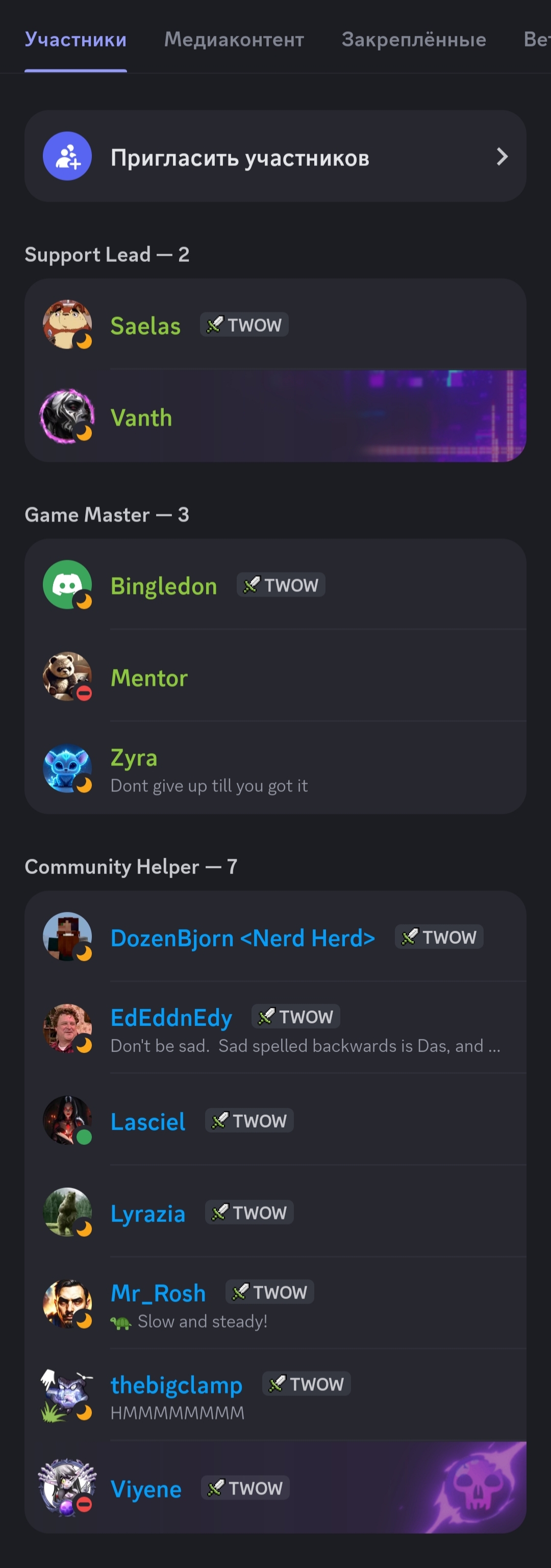Image resolution: width=551 pixels, height=1568 pixels.
Task: View Lasciel's member profile
Action: click(x=275, y=1121)
